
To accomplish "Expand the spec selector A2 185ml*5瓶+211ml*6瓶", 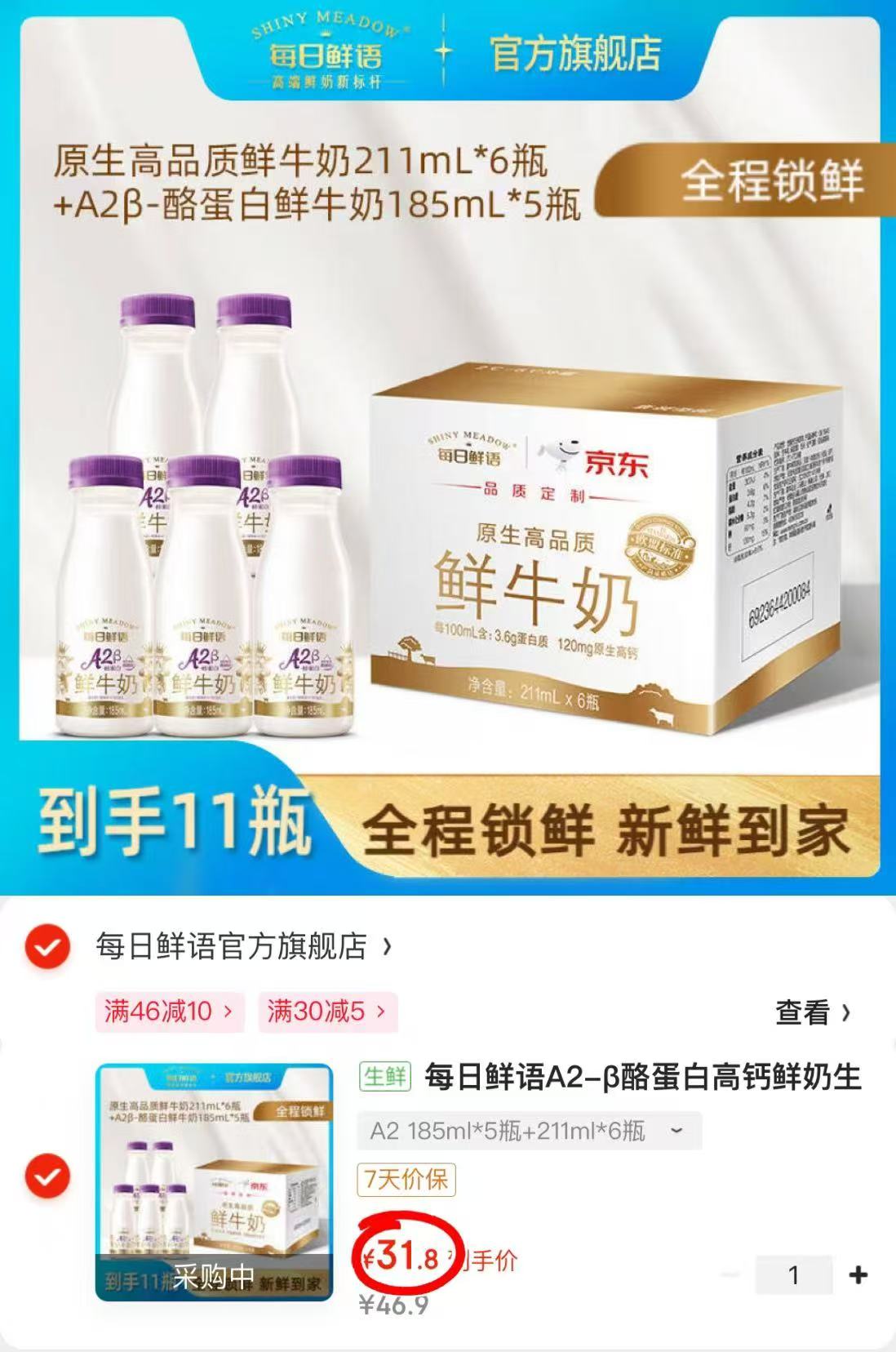I will (522, 1132).
